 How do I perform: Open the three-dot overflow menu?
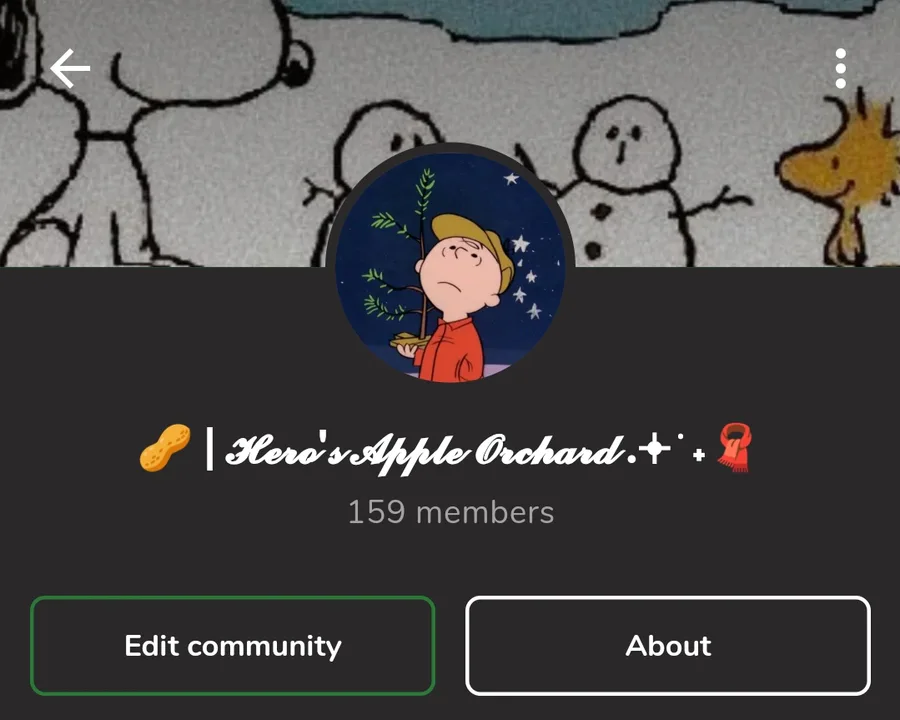pyautogui.click(x=841, y=68)
